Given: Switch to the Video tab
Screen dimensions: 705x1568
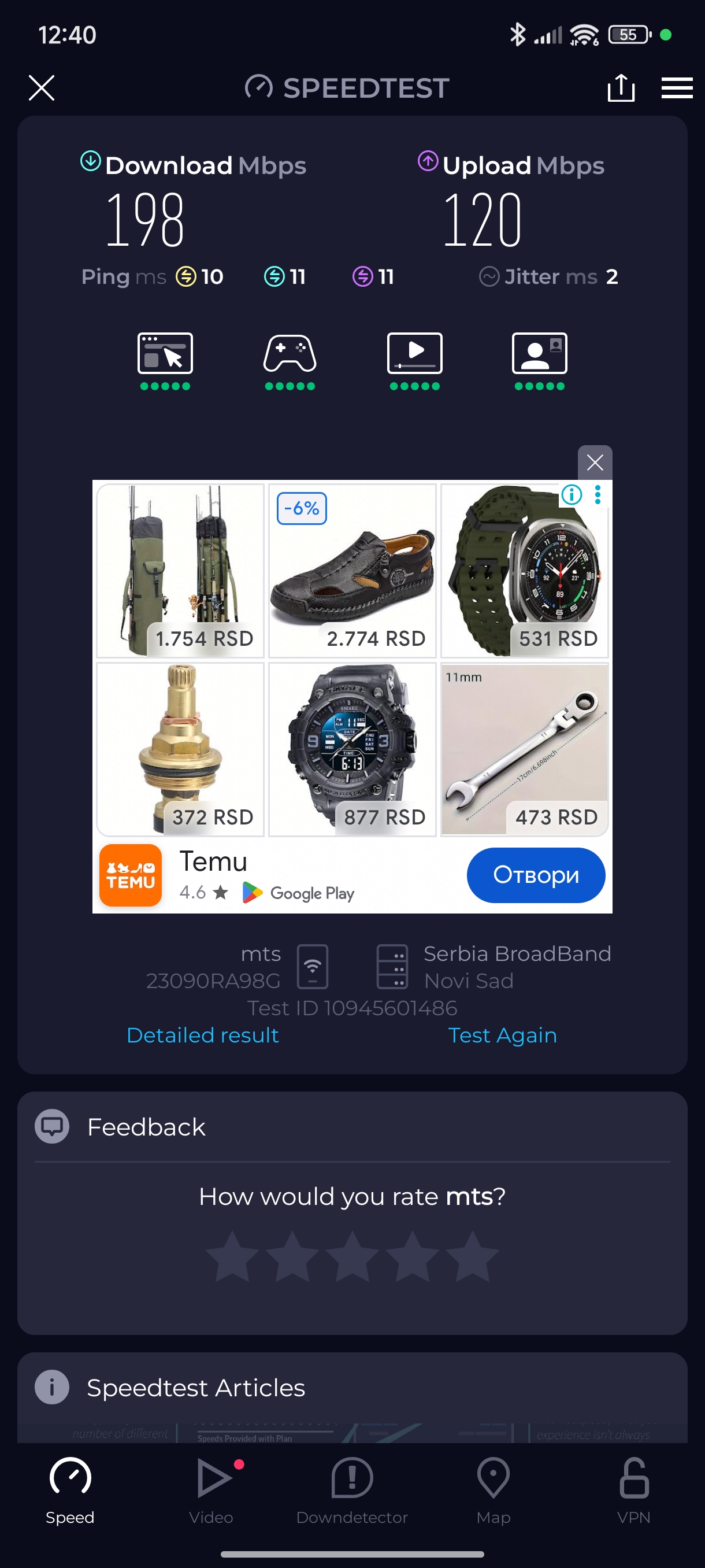Looking at the screenshot, I should (211, 1489).
